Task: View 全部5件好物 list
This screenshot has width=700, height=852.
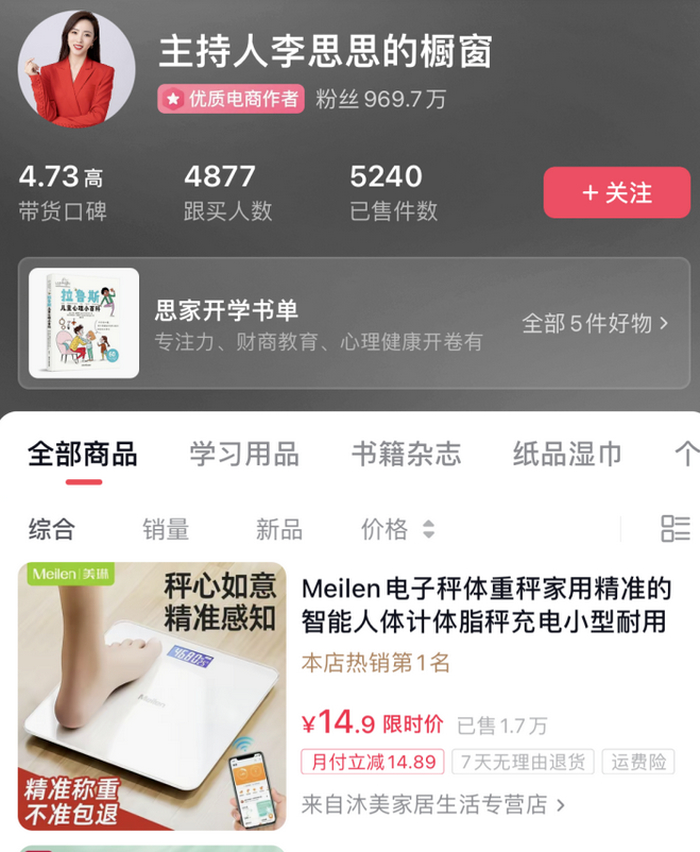Action: [595, 323]
